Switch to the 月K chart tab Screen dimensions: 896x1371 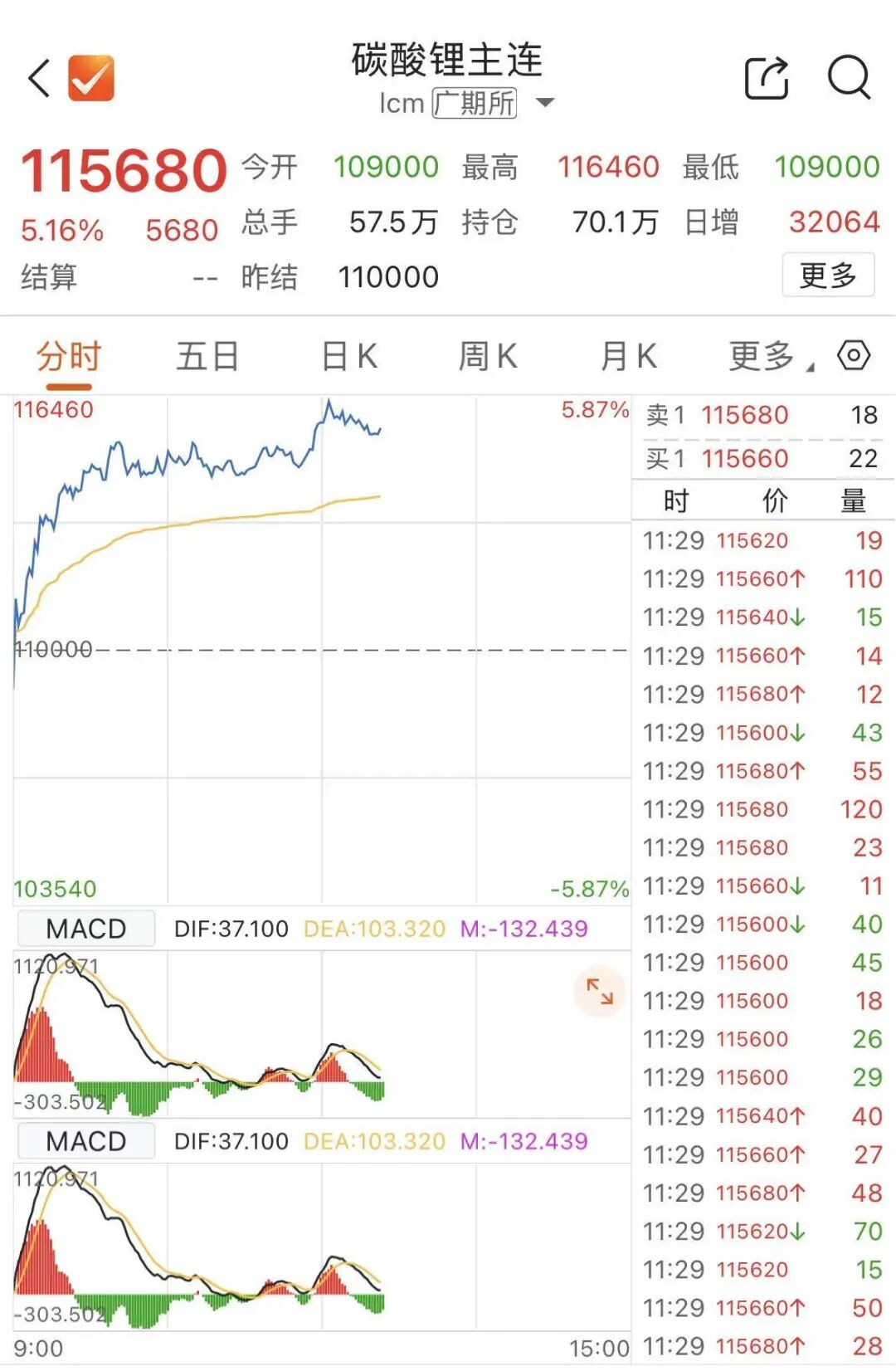point(628,357)
